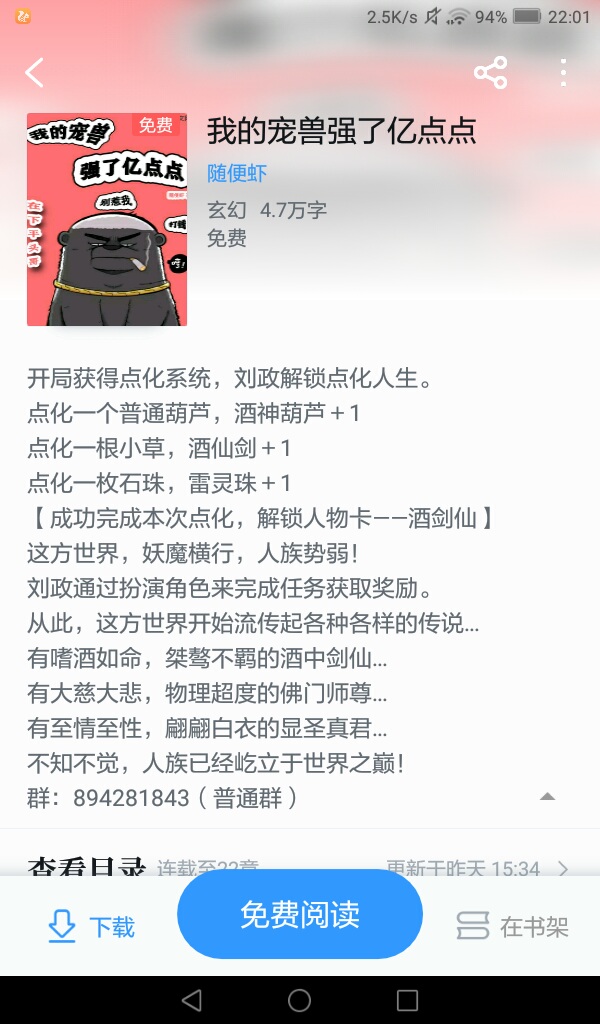600x1024 pixels.
Task: Open recent apps via square button
Action: click(x=407, y=1000)
